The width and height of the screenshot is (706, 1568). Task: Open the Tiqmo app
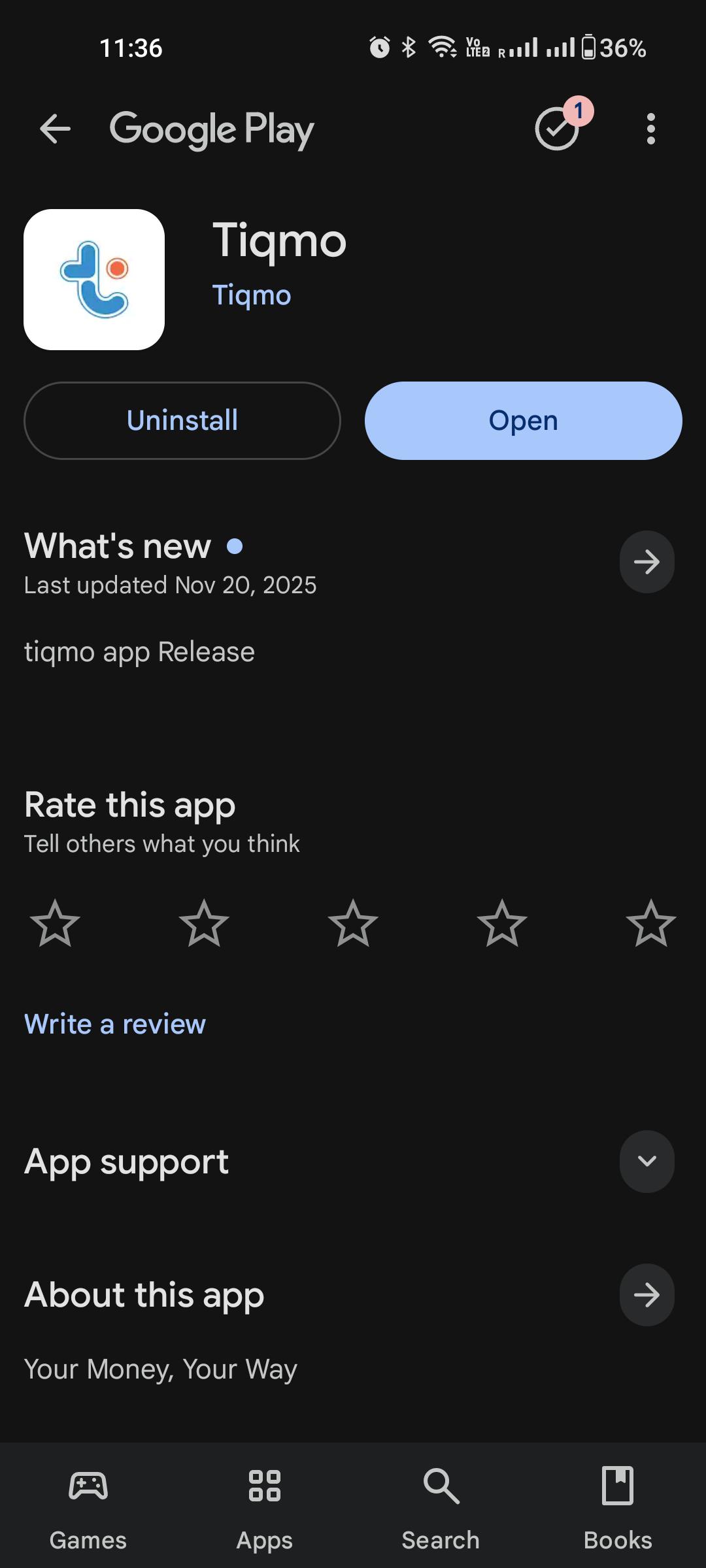[x=523, y=421]
